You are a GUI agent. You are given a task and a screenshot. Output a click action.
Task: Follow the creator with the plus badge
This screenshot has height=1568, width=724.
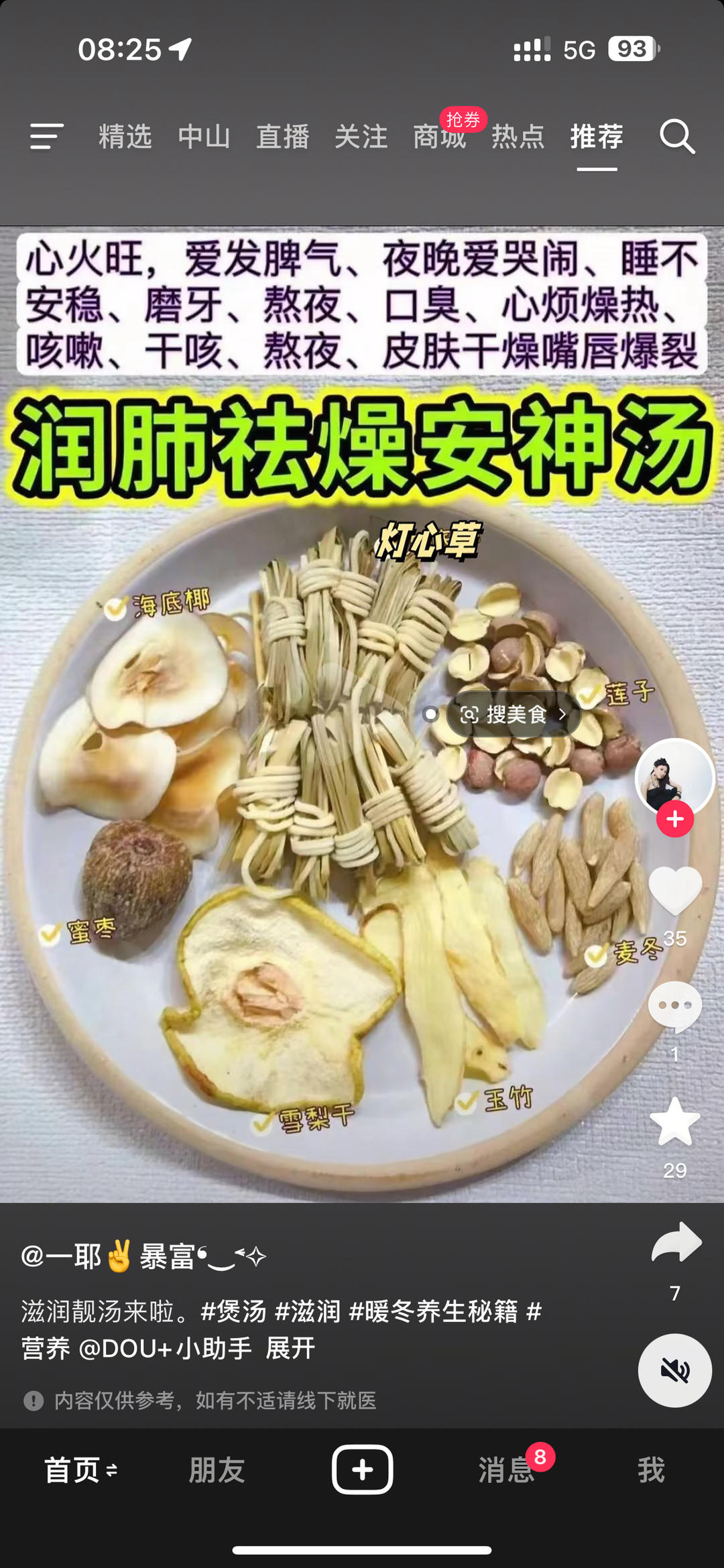tap(674, 819)
